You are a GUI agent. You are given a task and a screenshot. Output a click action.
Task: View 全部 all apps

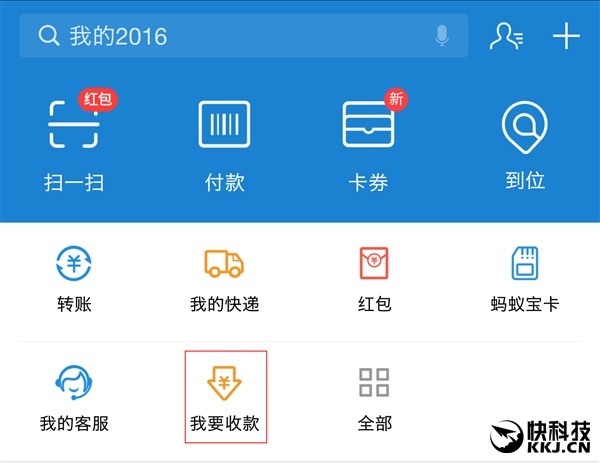pos(374,398)
